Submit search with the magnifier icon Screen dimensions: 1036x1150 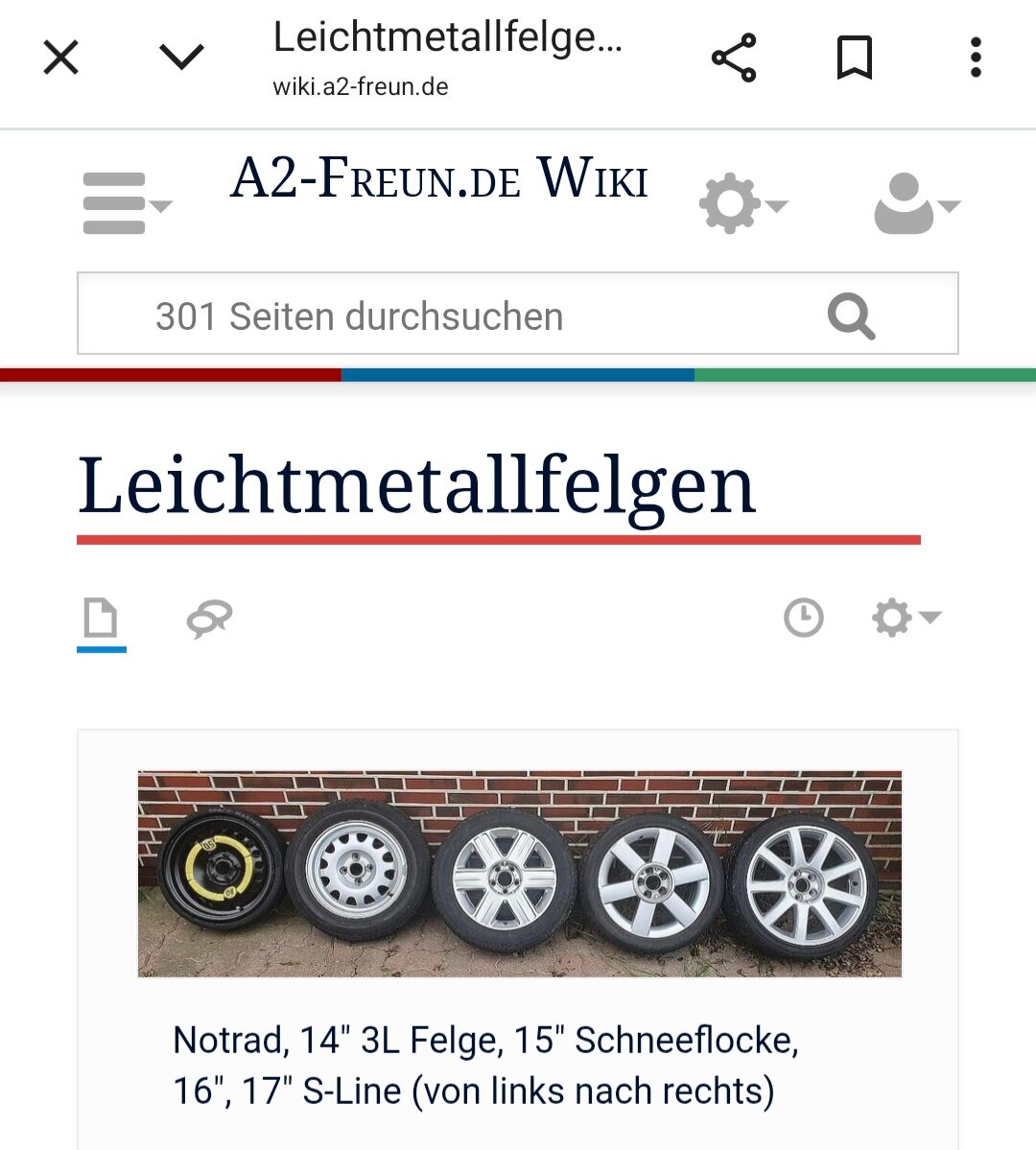[x=851, y=316]
